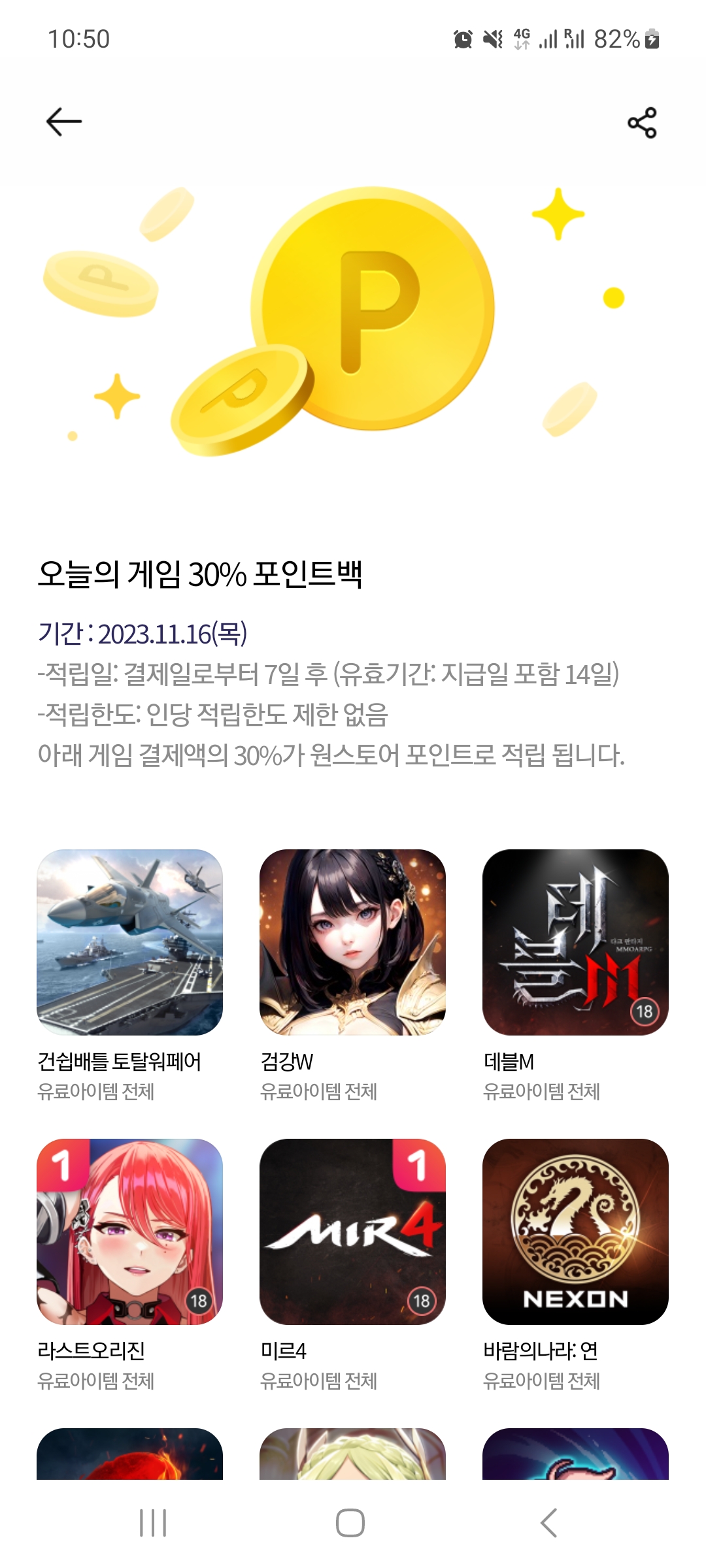This screenshot has width=706, height=1568.
Task: Select the 바람의나라: 연 game
Action: tap(575, 1232)
